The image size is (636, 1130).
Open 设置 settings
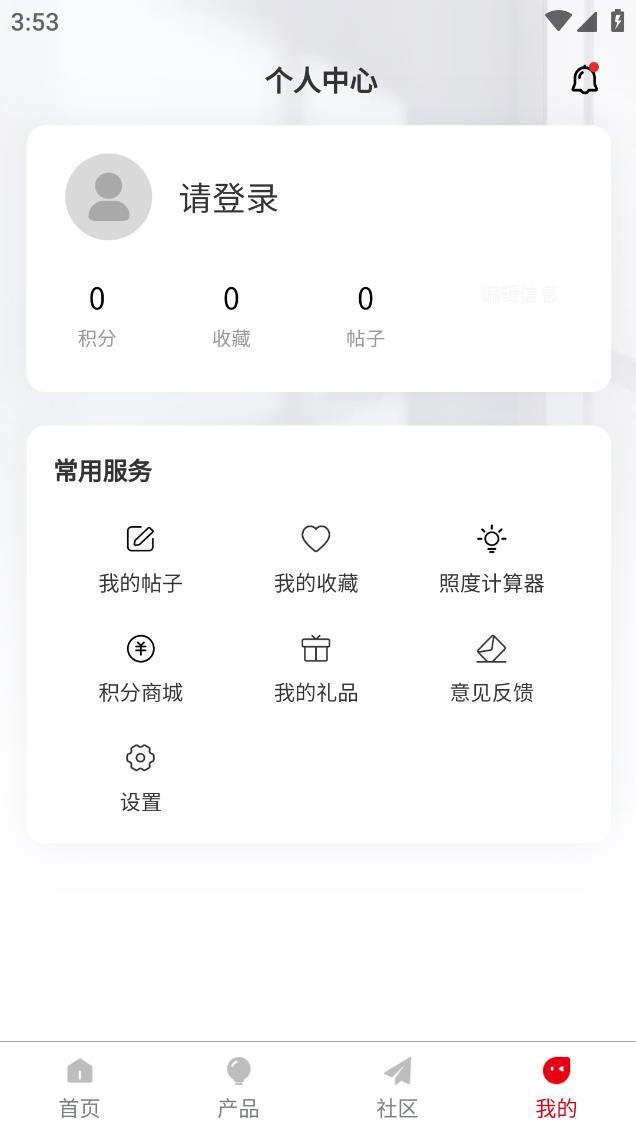tap(141, 778)
